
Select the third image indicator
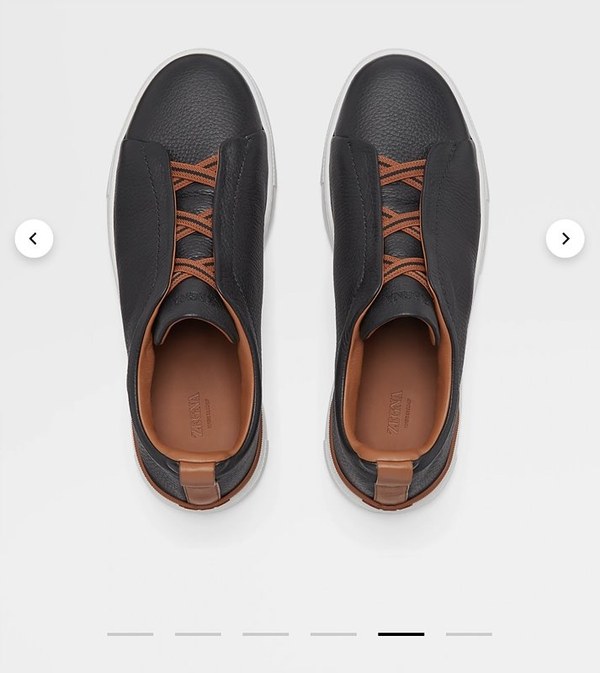click(265, 634)
